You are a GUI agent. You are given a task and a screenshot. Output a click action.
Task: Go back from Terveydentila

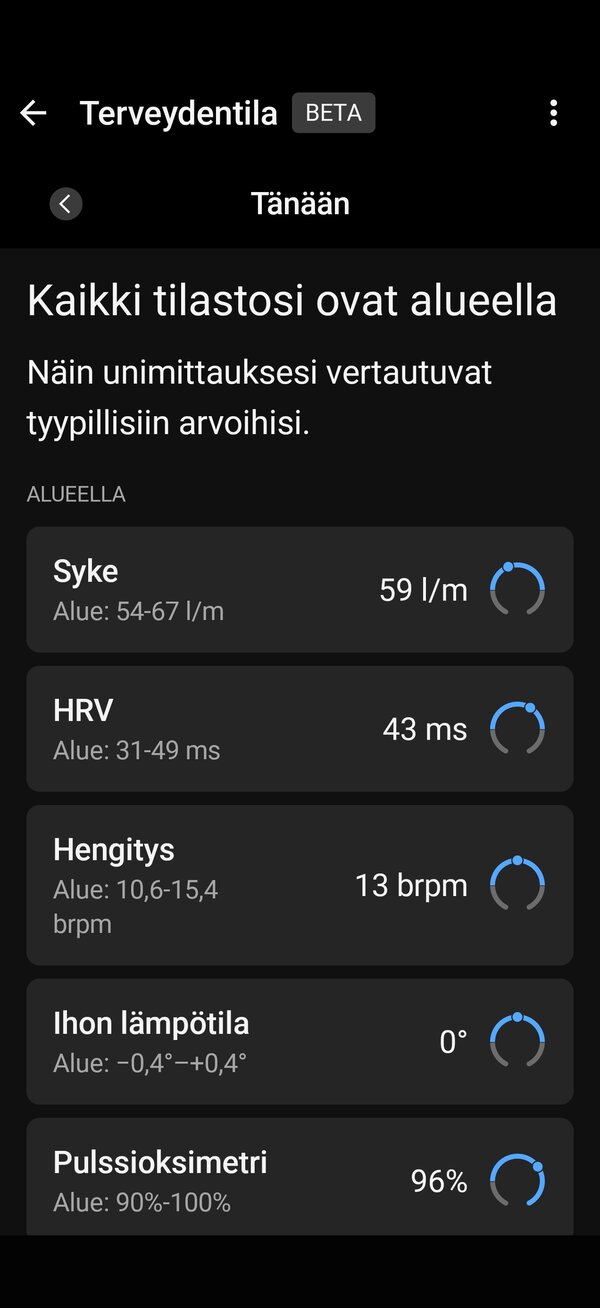click(x=34, y=113)
